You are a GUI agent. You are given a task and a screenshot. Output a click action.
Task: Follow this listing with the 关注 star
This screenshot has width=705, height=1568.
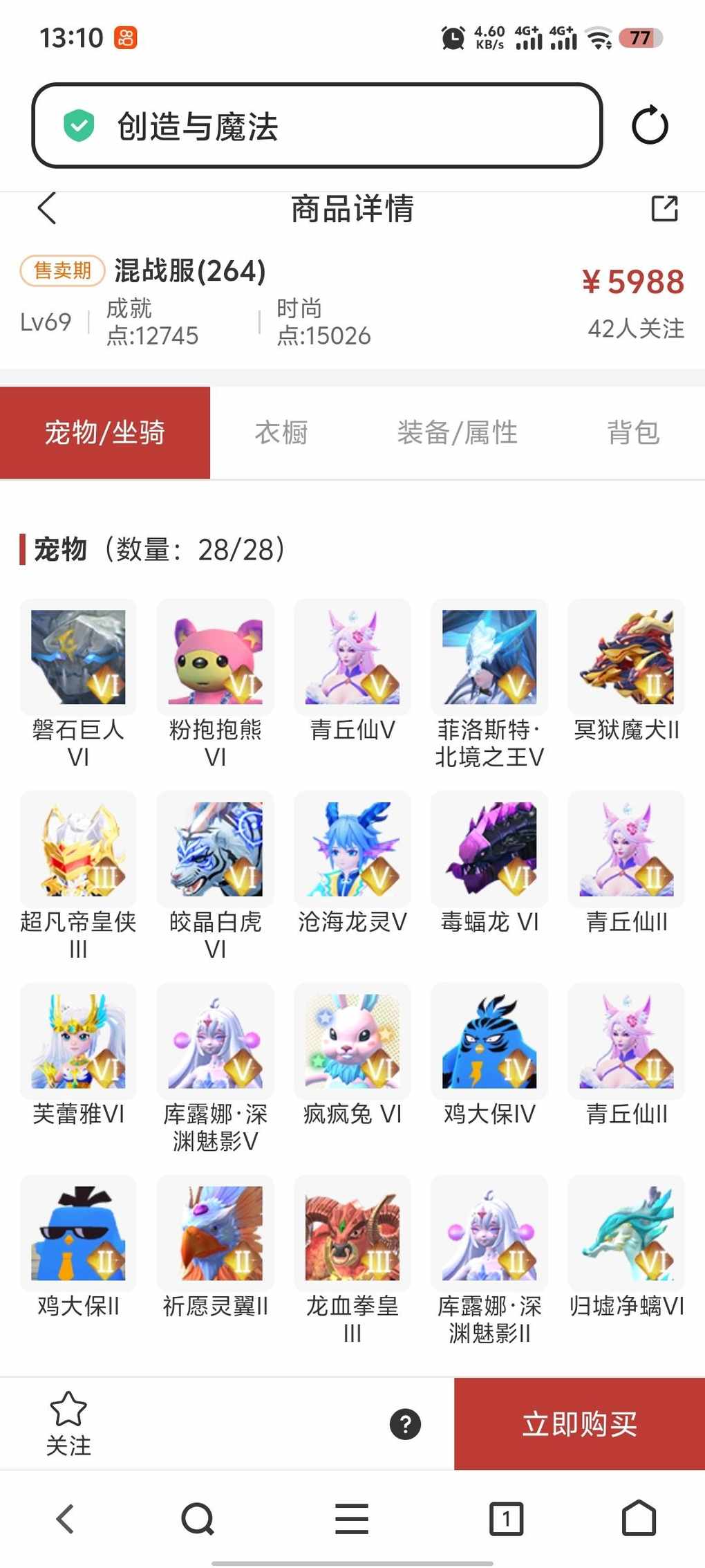(x=68, y=1423)
